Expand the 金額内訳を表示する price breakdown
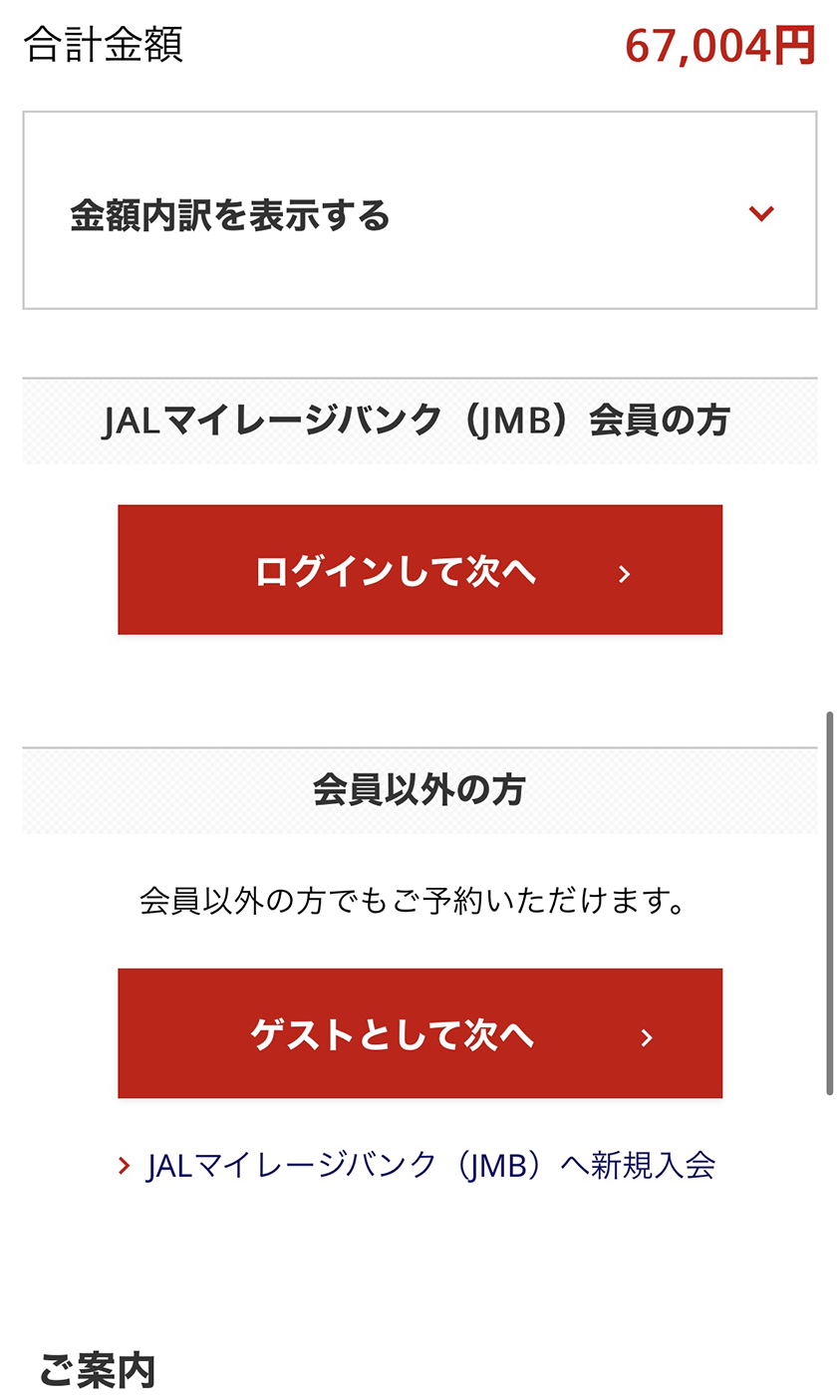 420,210
